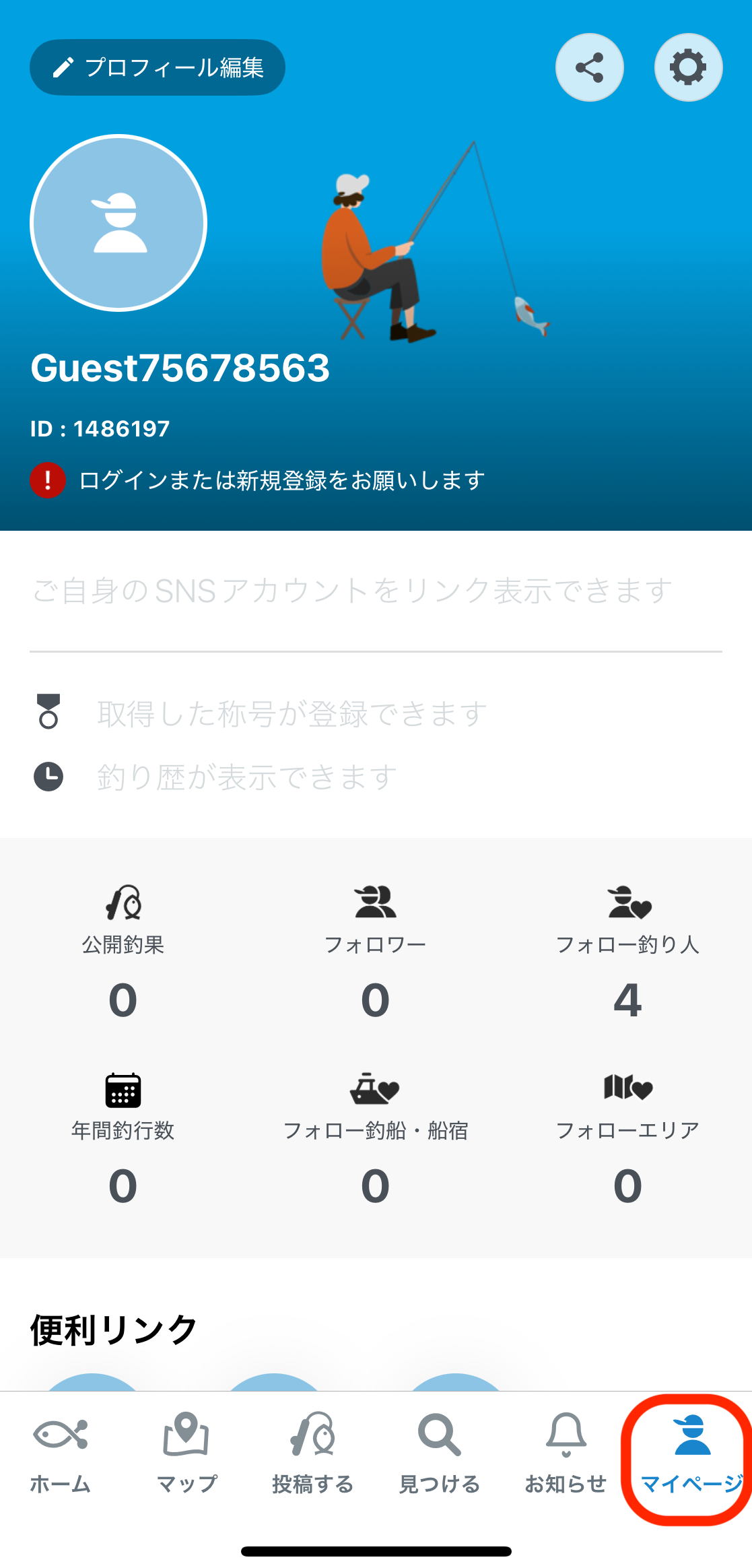View 年間釣行数 yearly trips
Screen dimensions: 752x1568
[123, 1137]
